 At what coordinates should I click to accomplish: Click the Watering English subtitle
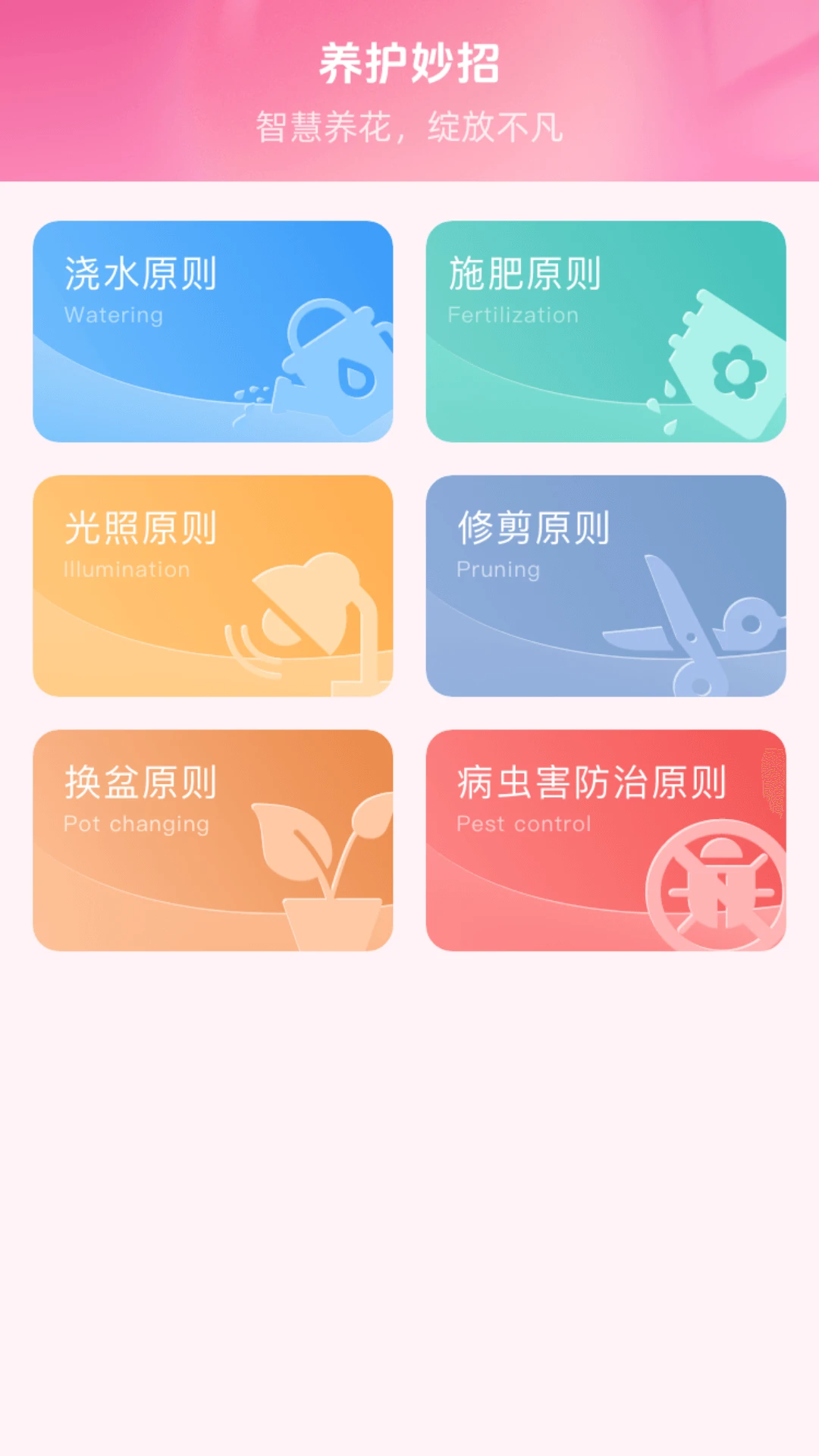click(x=114, y=315)
